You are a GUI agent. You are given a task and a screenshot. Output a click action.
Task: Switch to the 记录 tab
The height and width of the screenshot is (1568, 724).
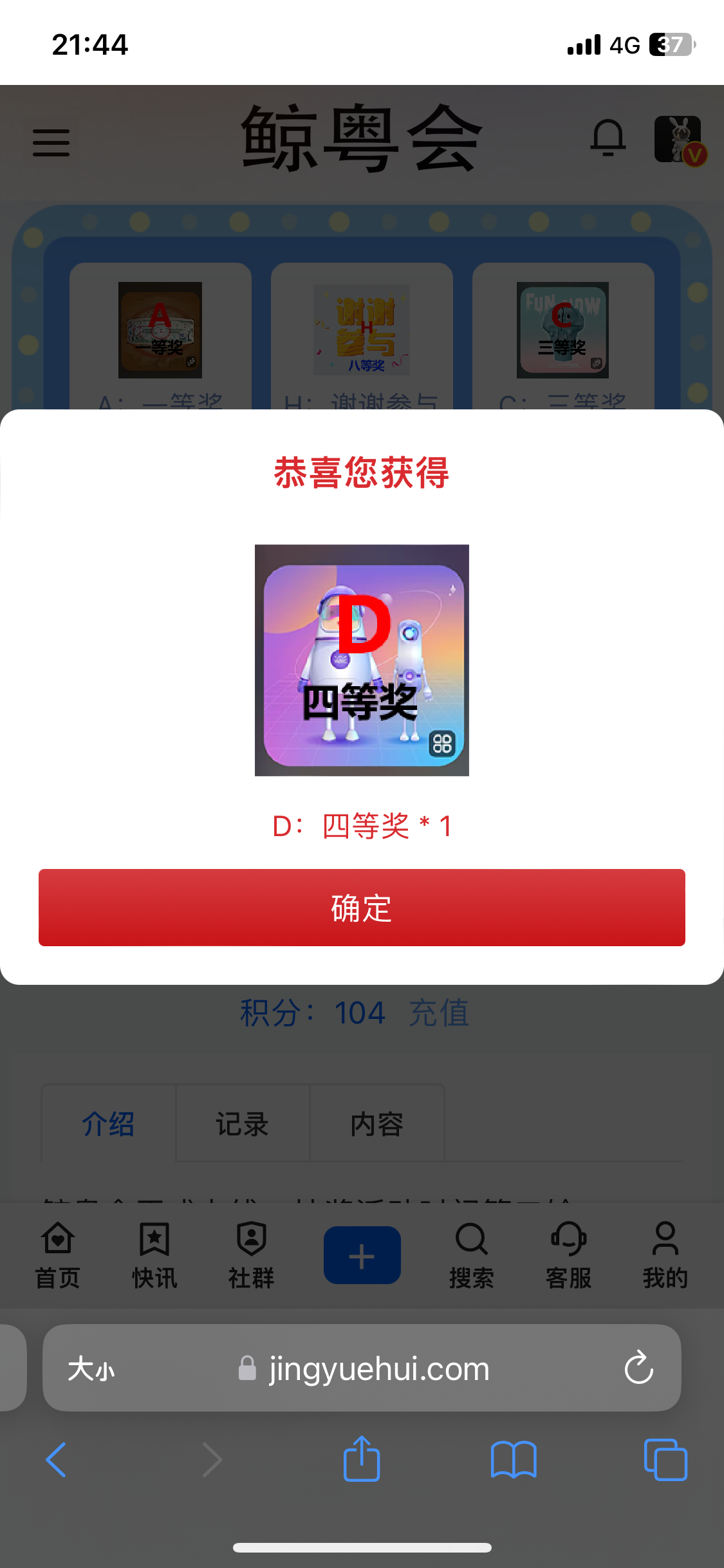tap(241, 1123)
